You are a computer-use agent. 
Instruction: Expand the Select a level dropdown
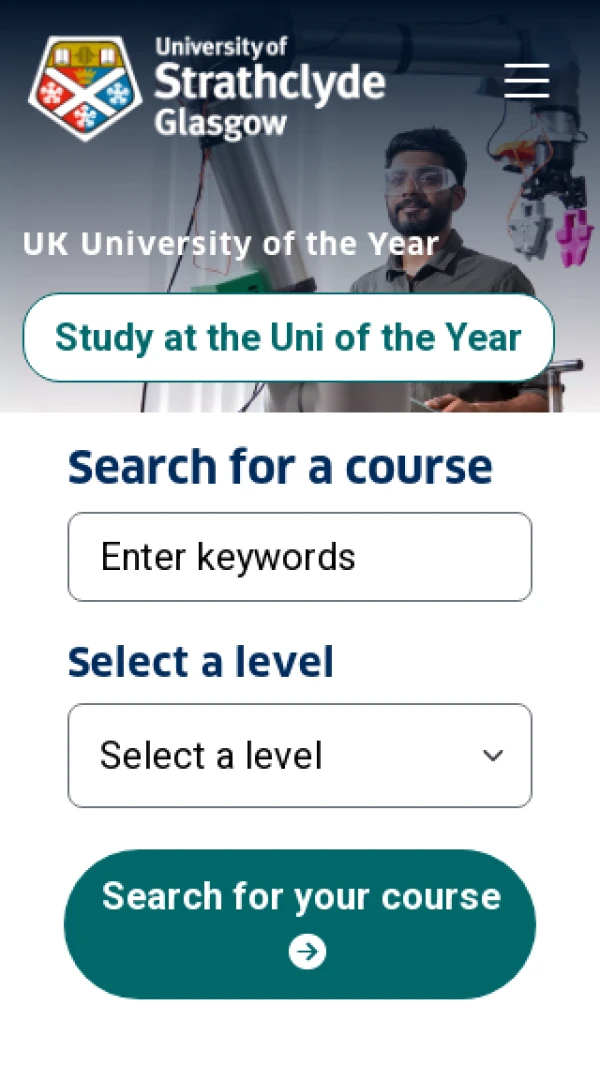pyautogui.click(x=300, y=756)
